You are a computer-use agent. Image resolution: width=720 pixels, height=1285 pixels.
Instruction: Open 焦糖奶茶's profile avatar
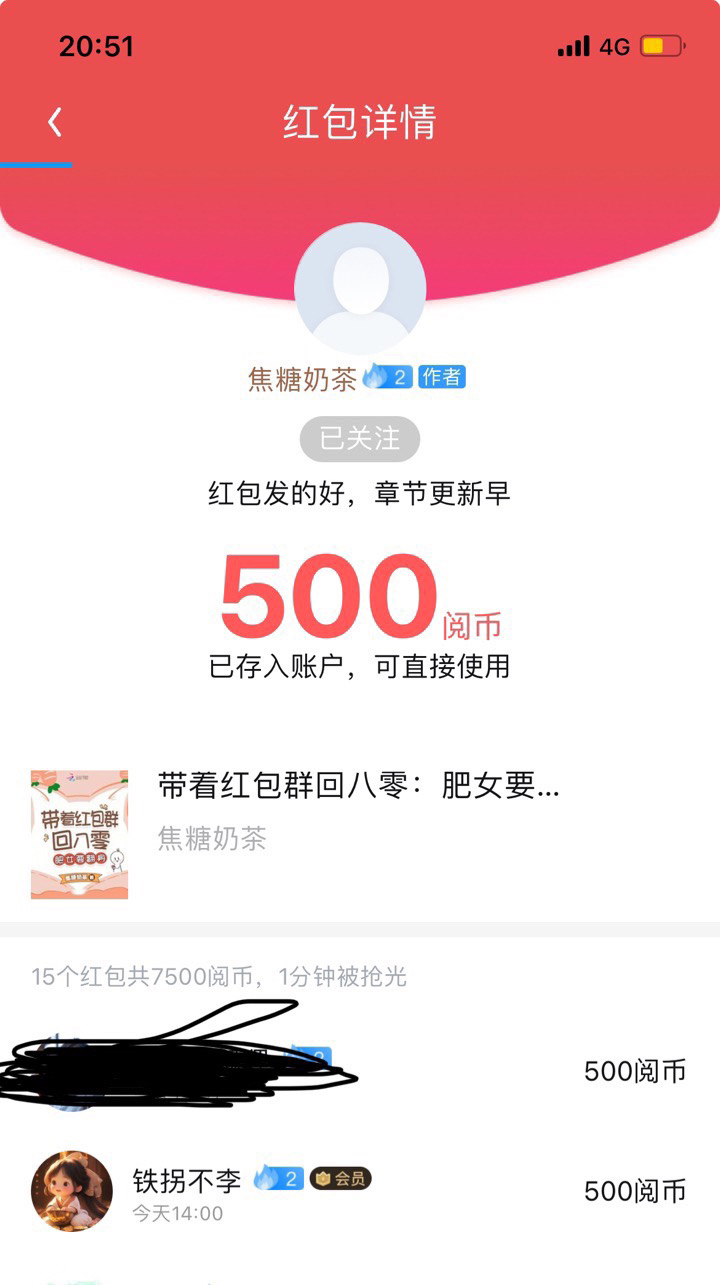360,288
